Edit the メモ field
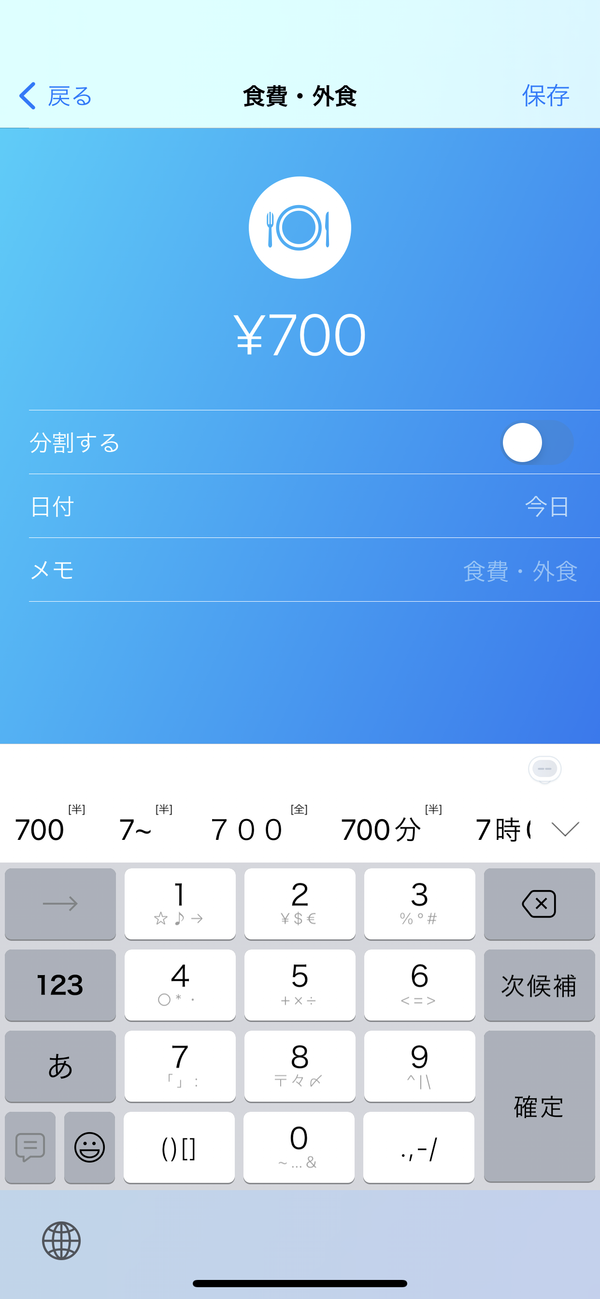Screen dimensions: 600x1299 [300, 570]
